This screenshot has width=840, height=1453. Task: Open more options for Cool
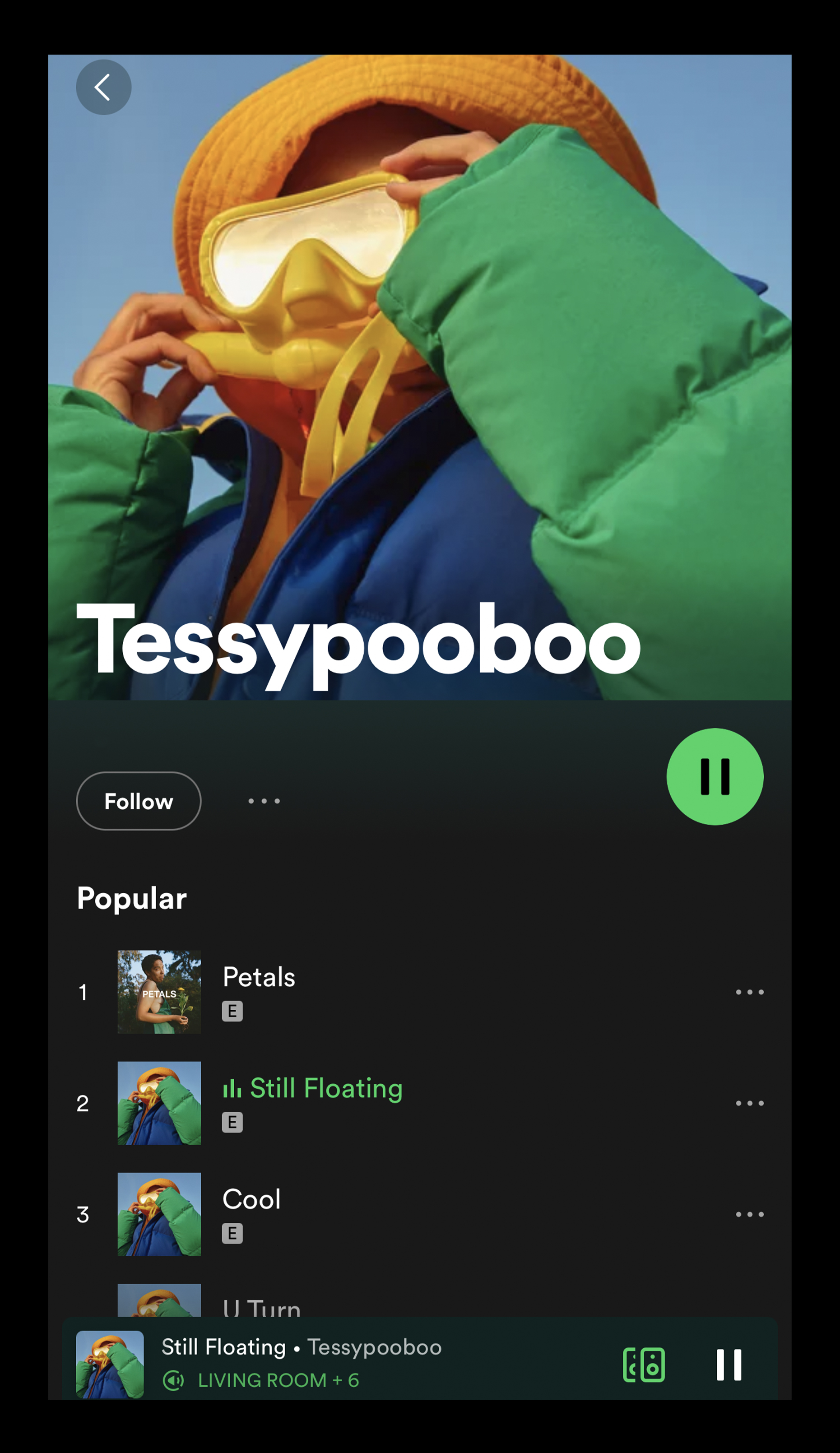[x=749, y=1214]
